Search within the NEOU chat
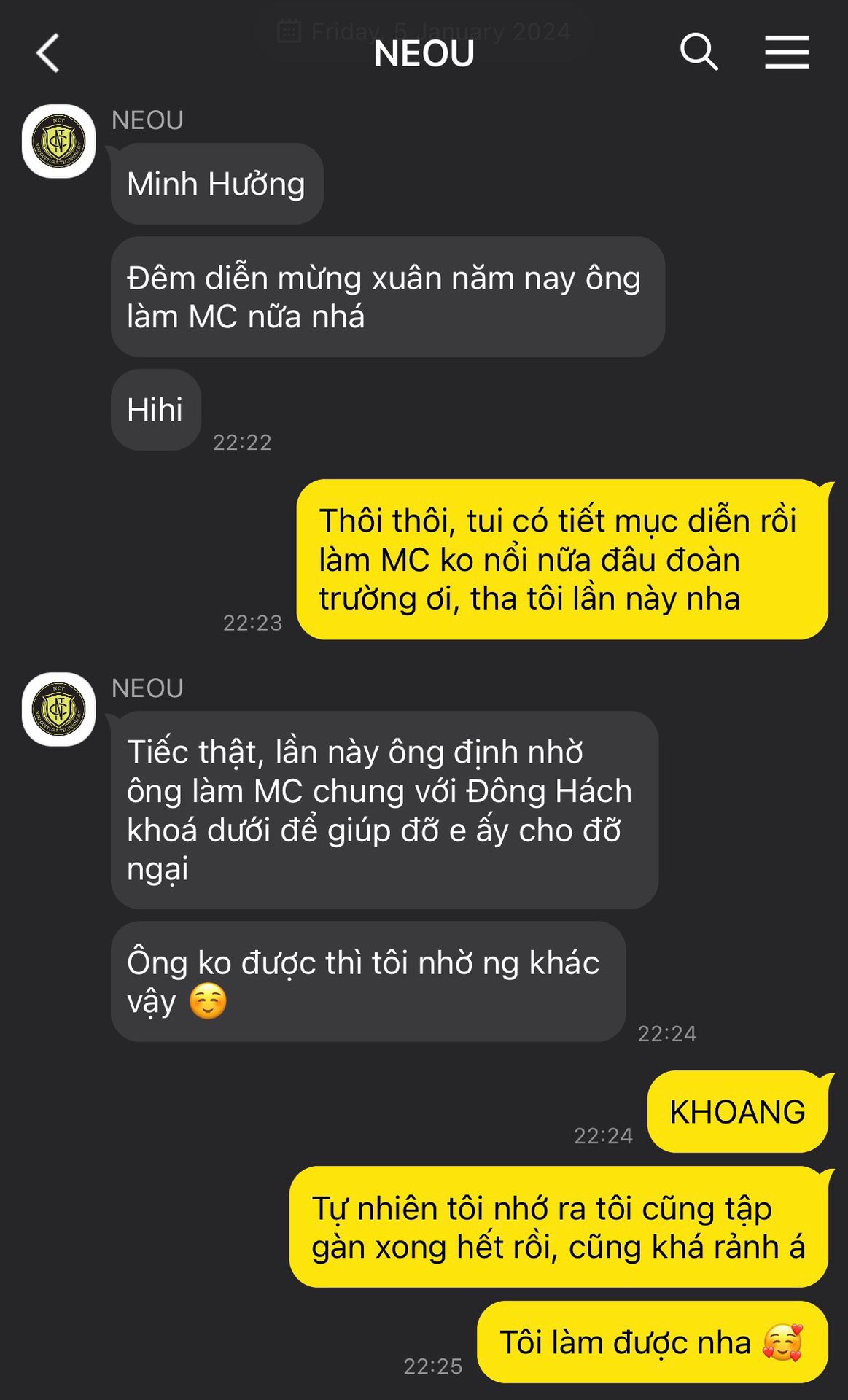 pyautogui.click(x=699, y=52)
